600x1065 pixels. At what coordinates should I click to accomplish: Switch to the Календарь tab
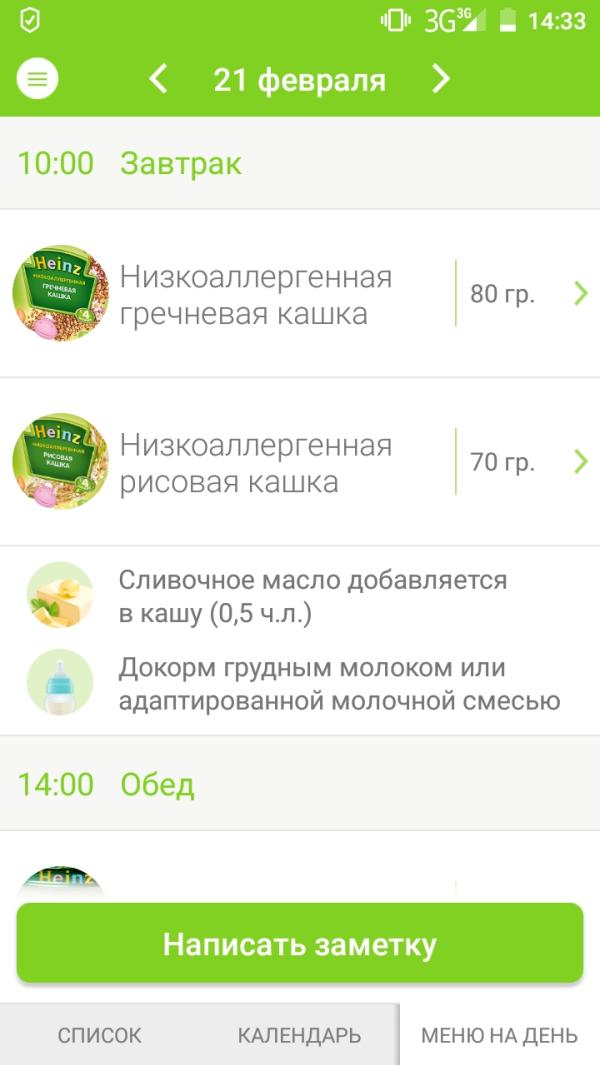pyautogui.click(x=299, y=1035)
